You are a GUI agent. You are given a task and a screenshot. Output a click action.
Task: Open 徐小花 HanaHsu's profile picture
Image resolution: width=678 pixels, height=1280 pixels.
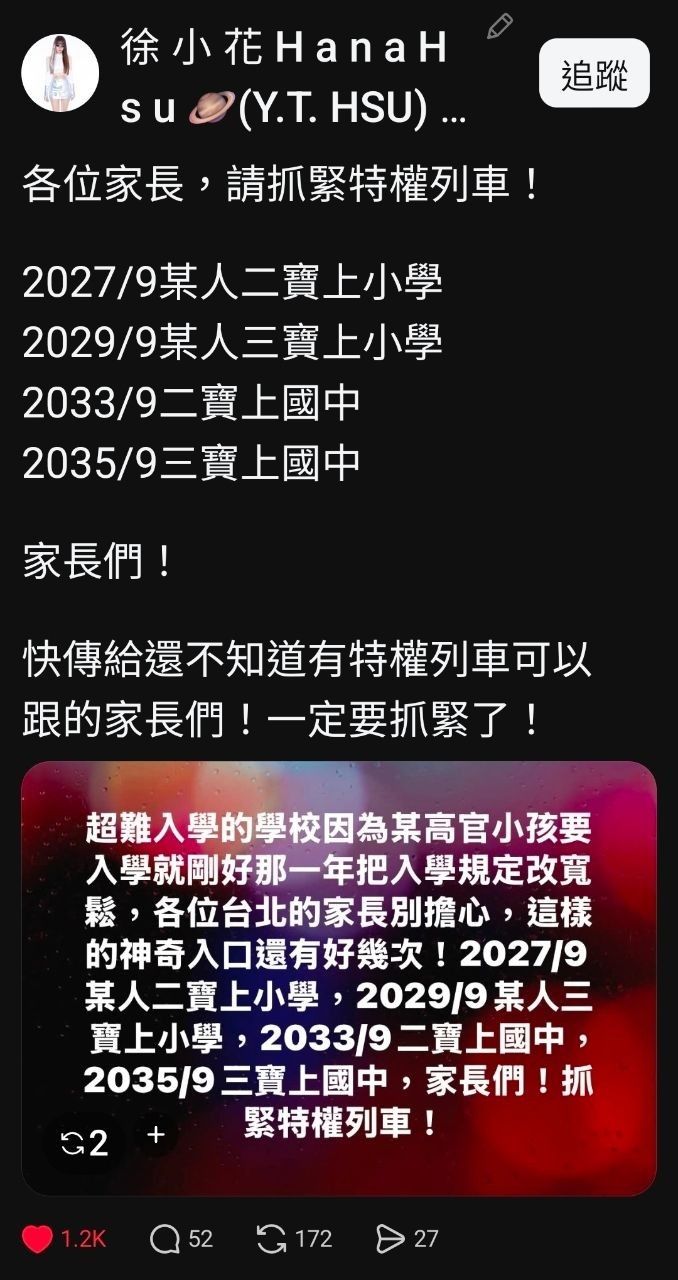tap(60, 73)
